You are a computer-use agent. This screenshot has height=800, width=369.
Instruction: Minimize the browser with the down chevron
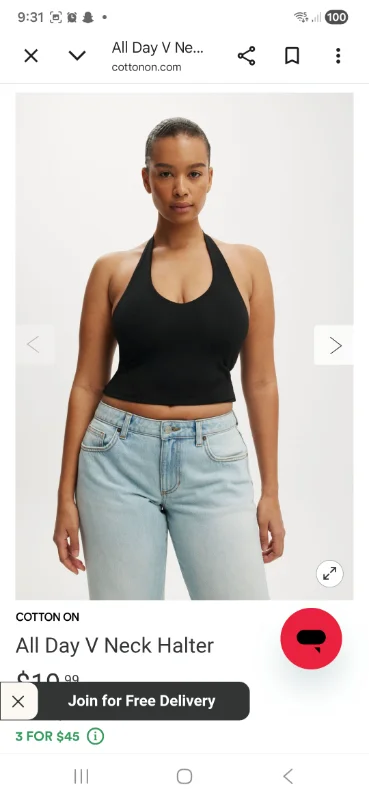click(77, 56)
